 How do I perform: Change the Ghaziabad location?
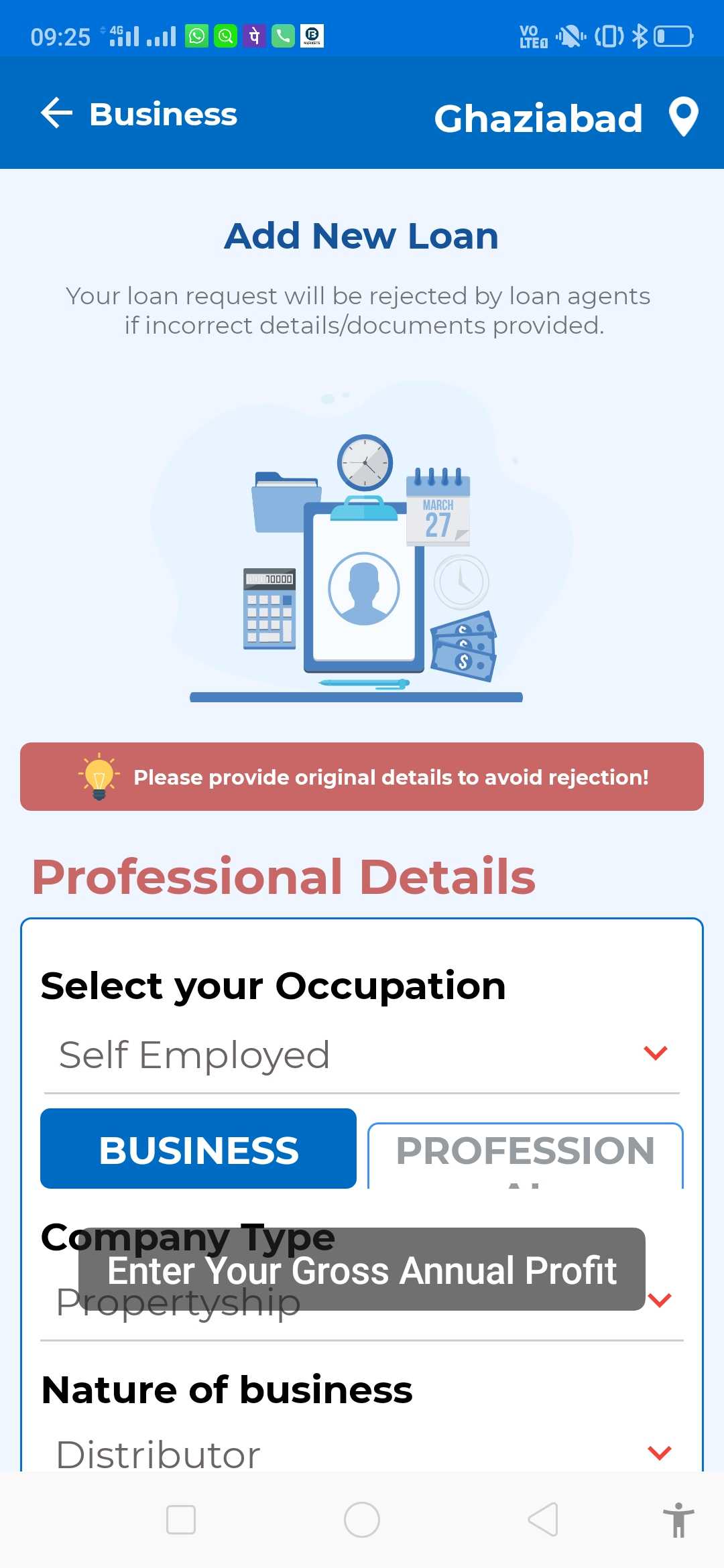point(566,118)
